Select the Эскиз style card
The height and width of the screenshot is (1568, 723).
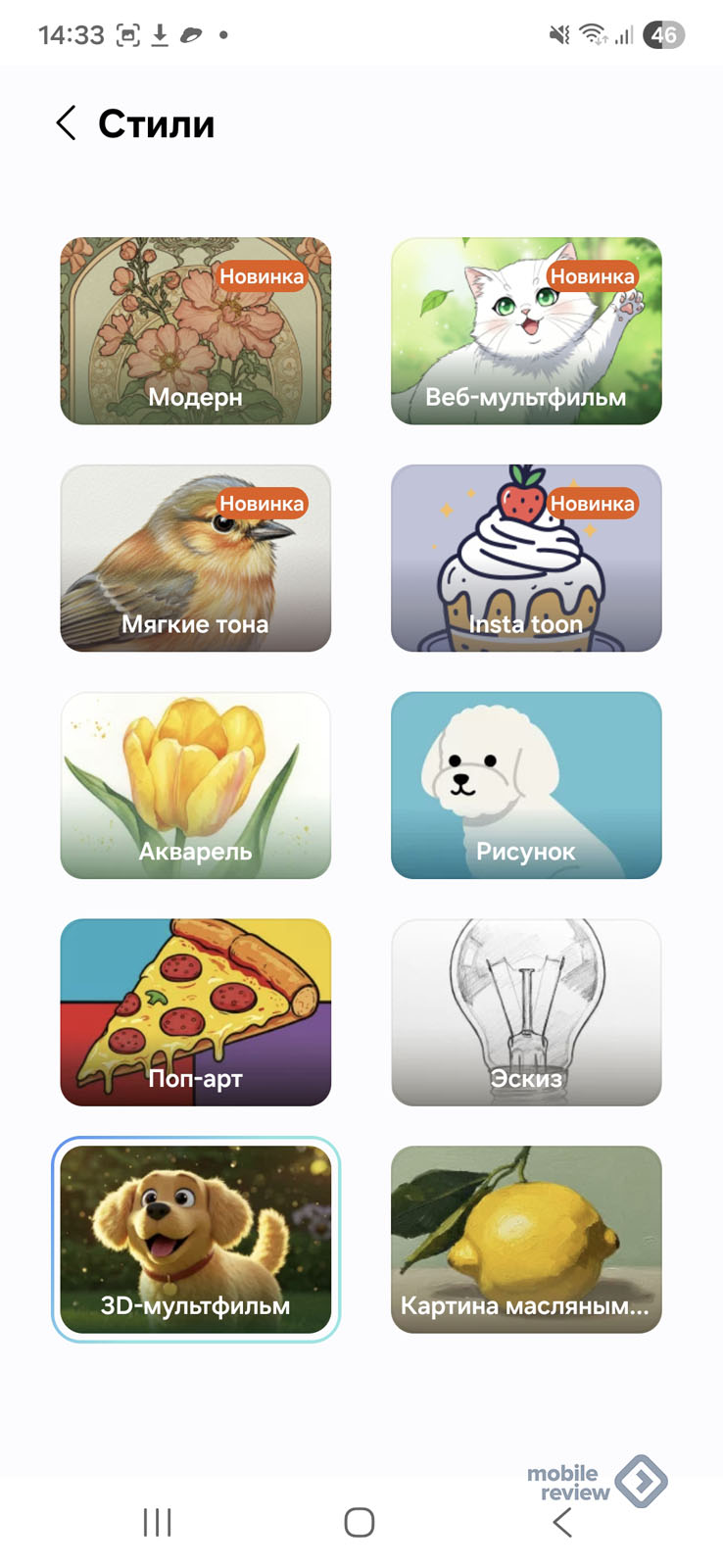[526, 1012]
